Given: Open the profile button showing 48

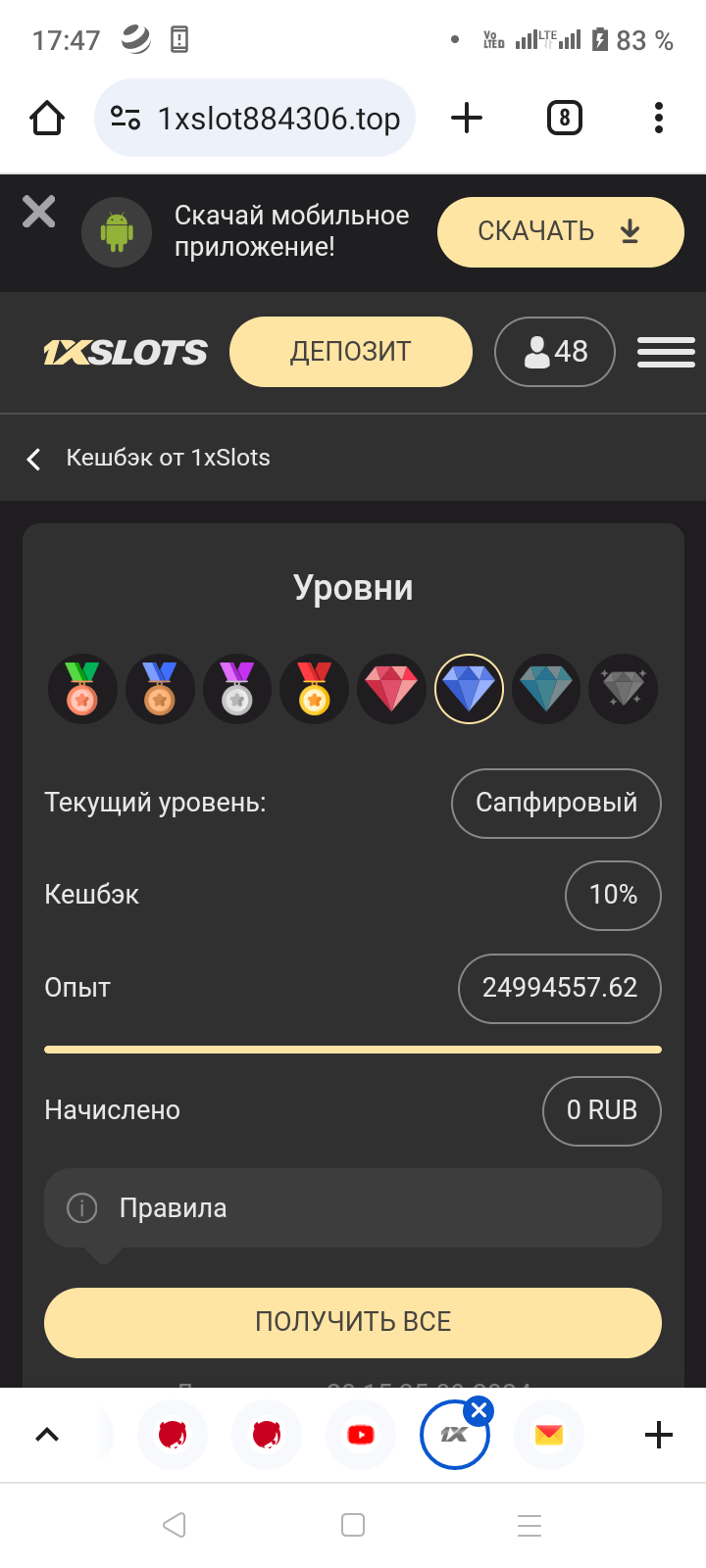Looking at the screenshot, I should tap(555, 352).
